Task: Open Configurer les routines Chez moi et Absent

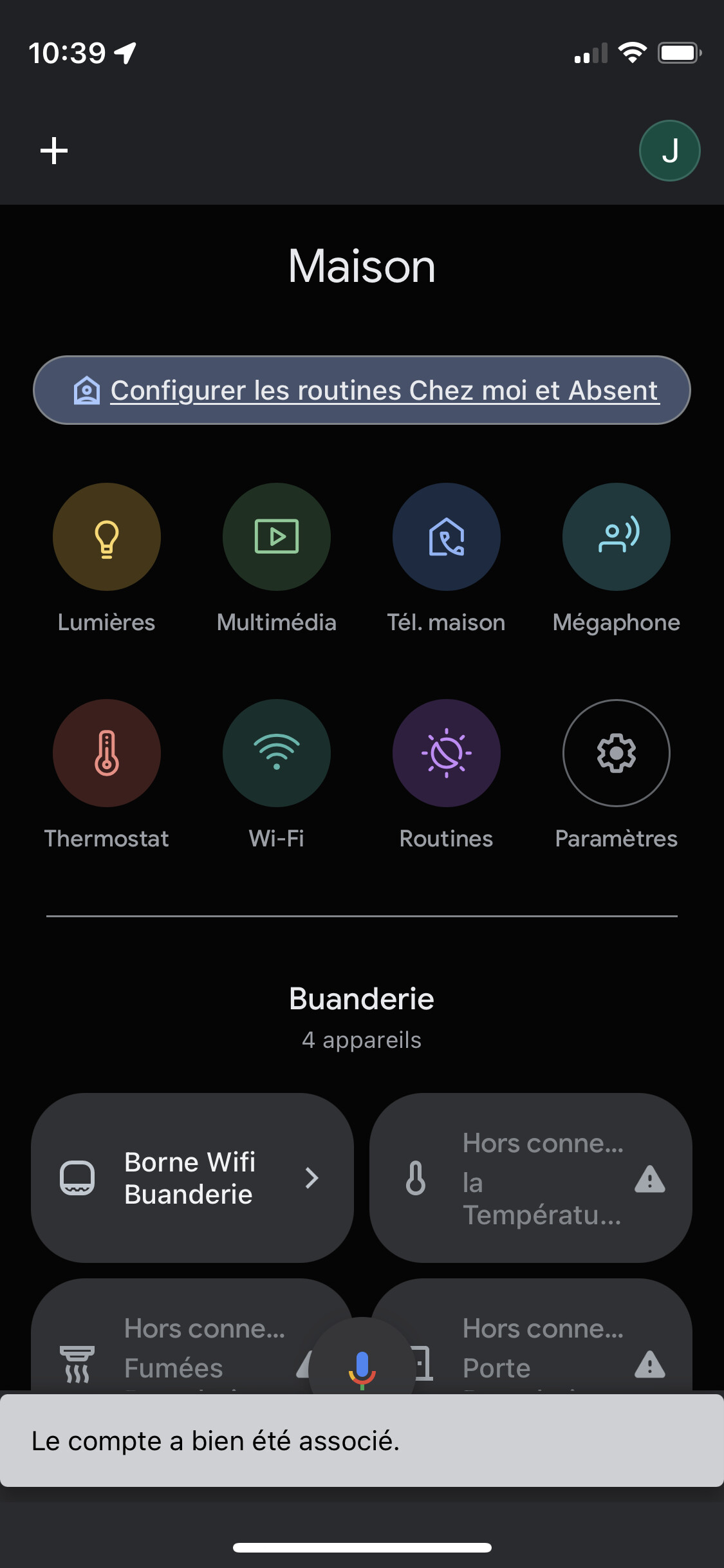Action: coord(362,390)
